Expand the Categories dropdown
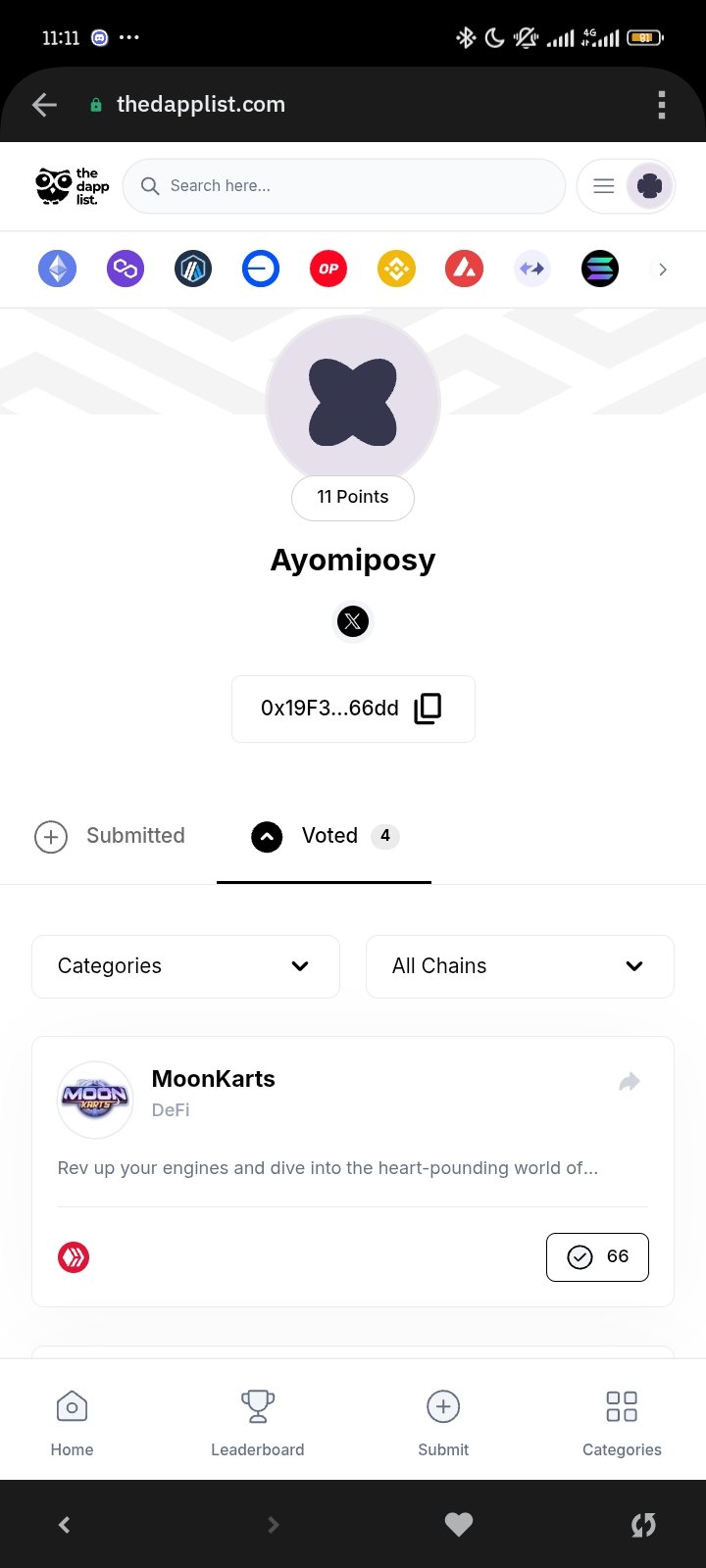The height and width of the screenshot is (1568, 706). pos(186,966)
